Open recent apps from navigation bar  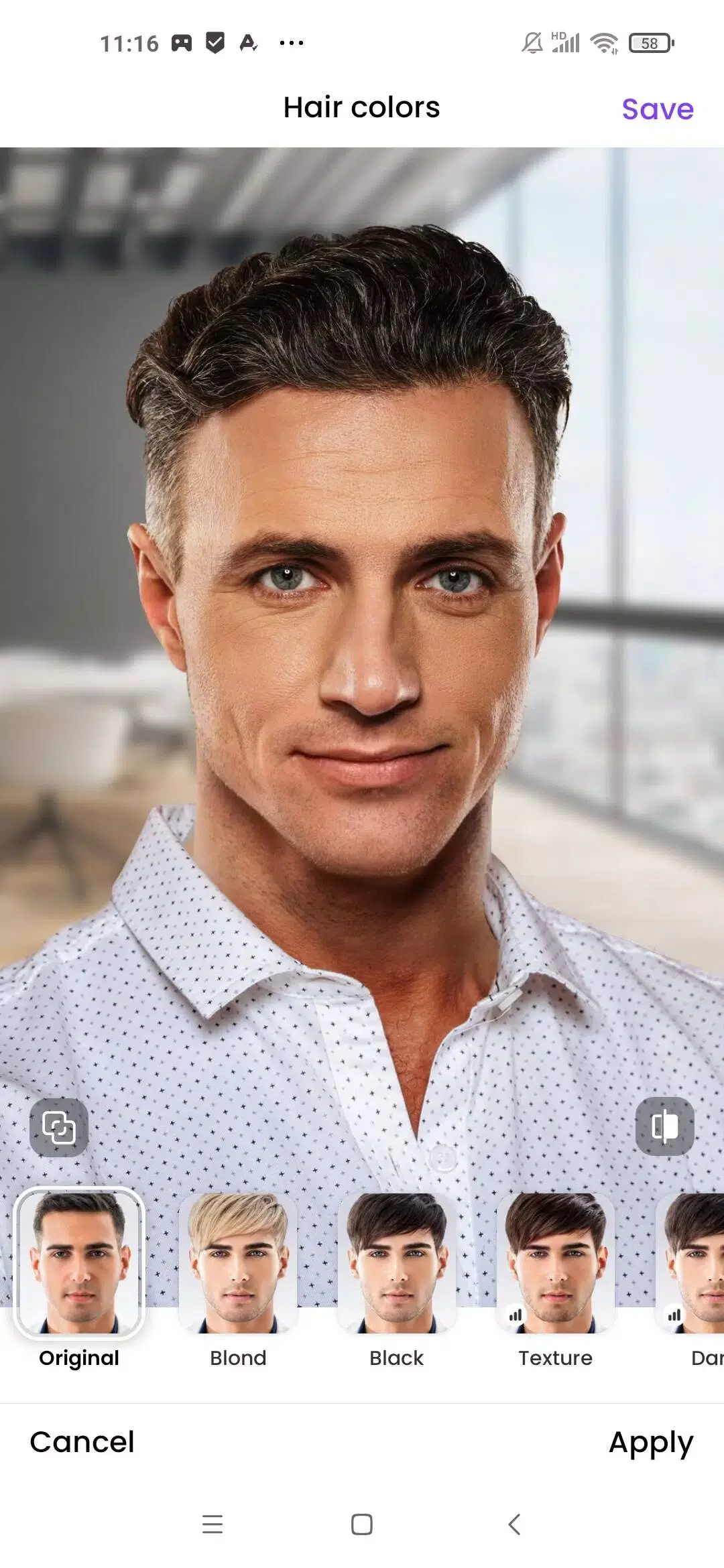point(213,1524)
